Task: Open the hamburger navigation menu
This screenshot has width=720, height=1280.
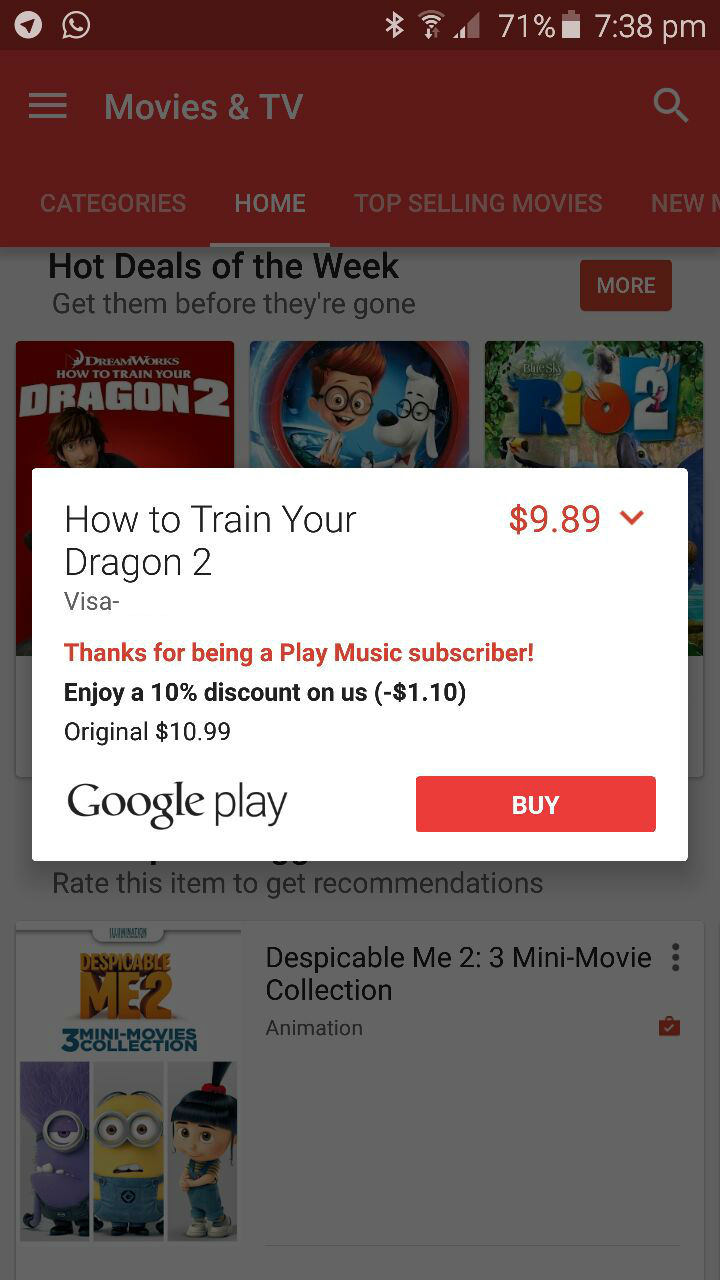Action: 48,106
